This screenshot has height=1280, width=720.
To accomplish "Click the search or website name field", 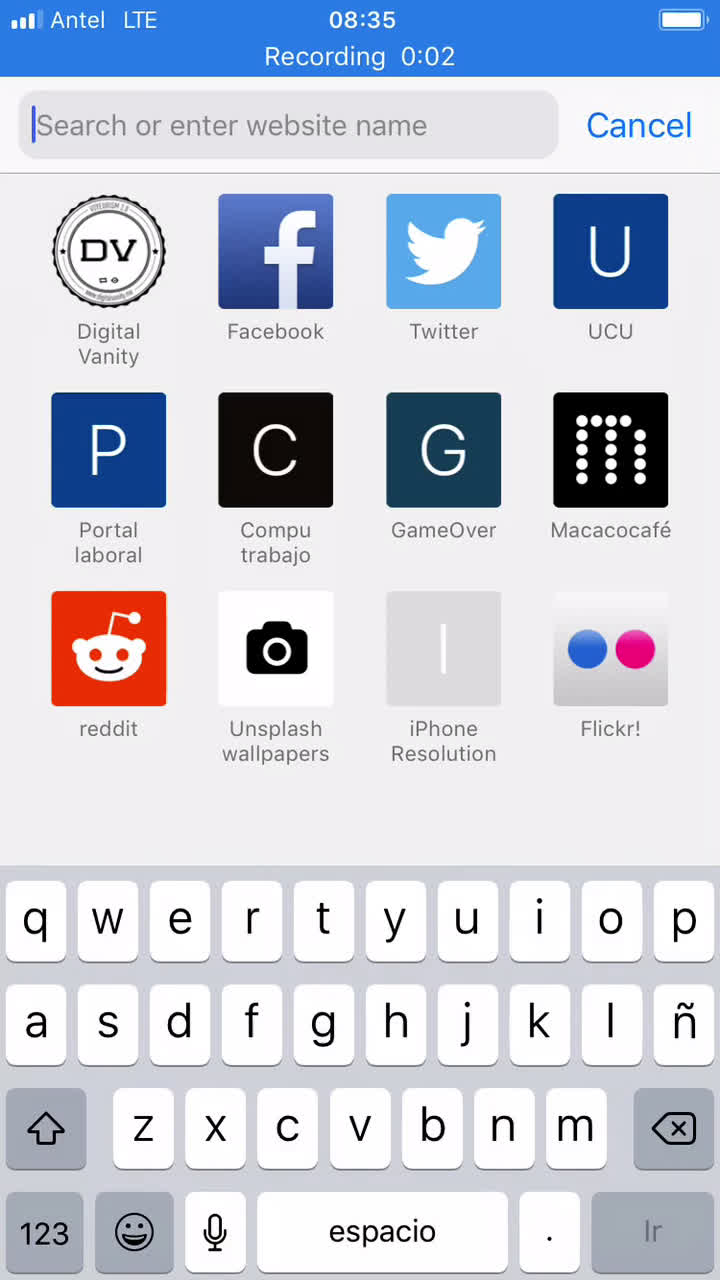I will click(x=288, y=125).
